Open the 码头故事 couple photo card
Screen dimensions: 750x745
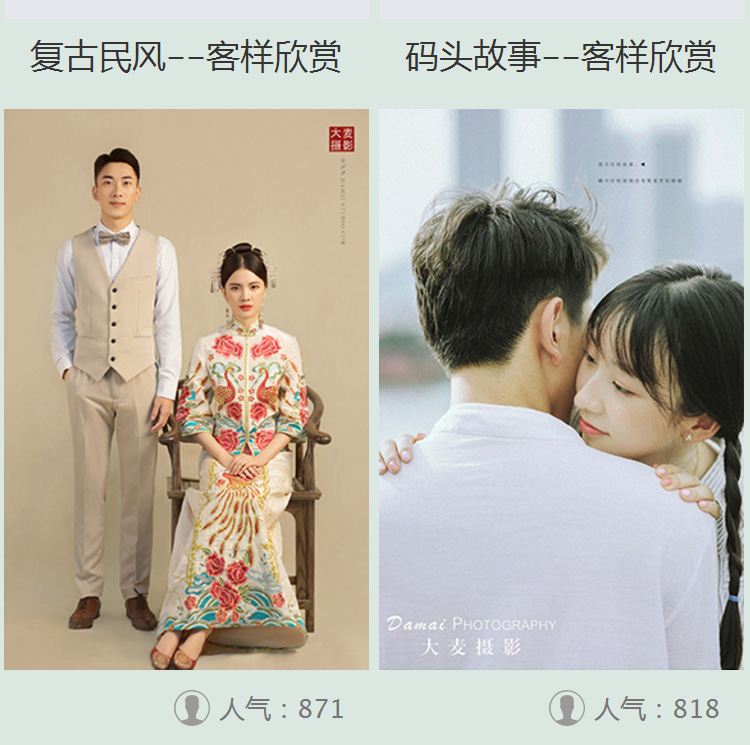(x=563, y=389)
